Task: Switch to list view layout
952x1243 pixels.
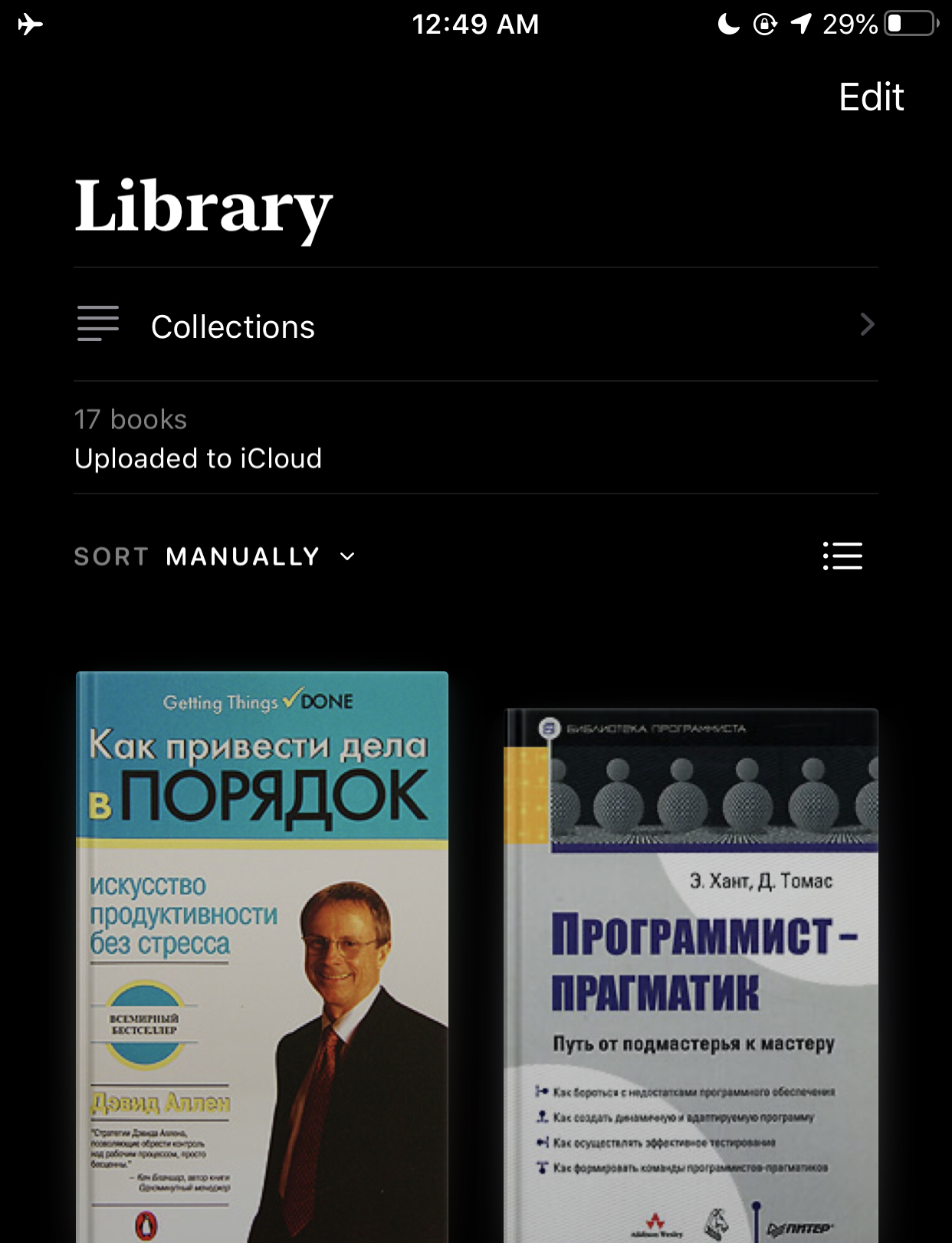Action: (x=842, y=556)
